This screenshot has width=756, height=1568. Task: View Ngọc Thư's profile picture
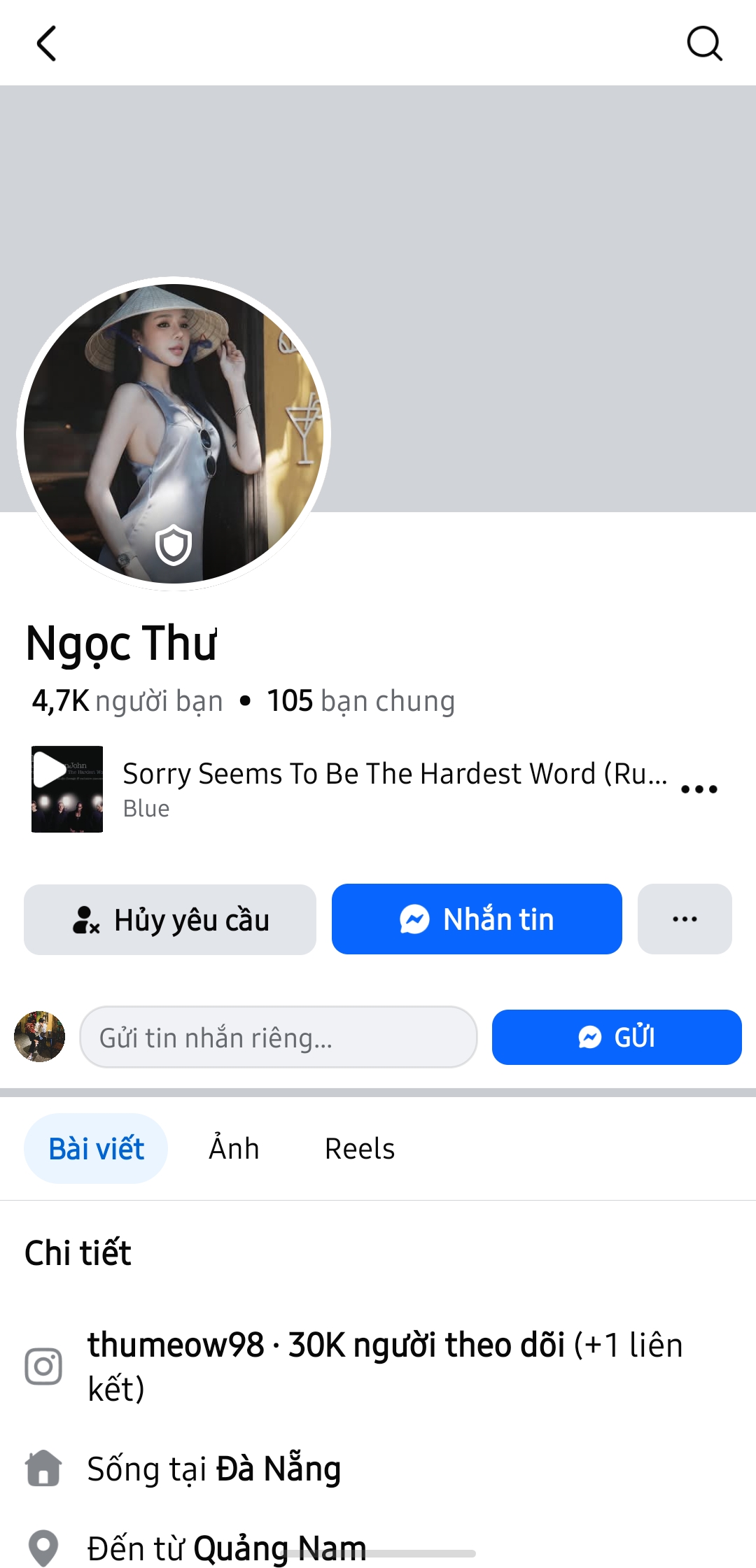(174, 433)
